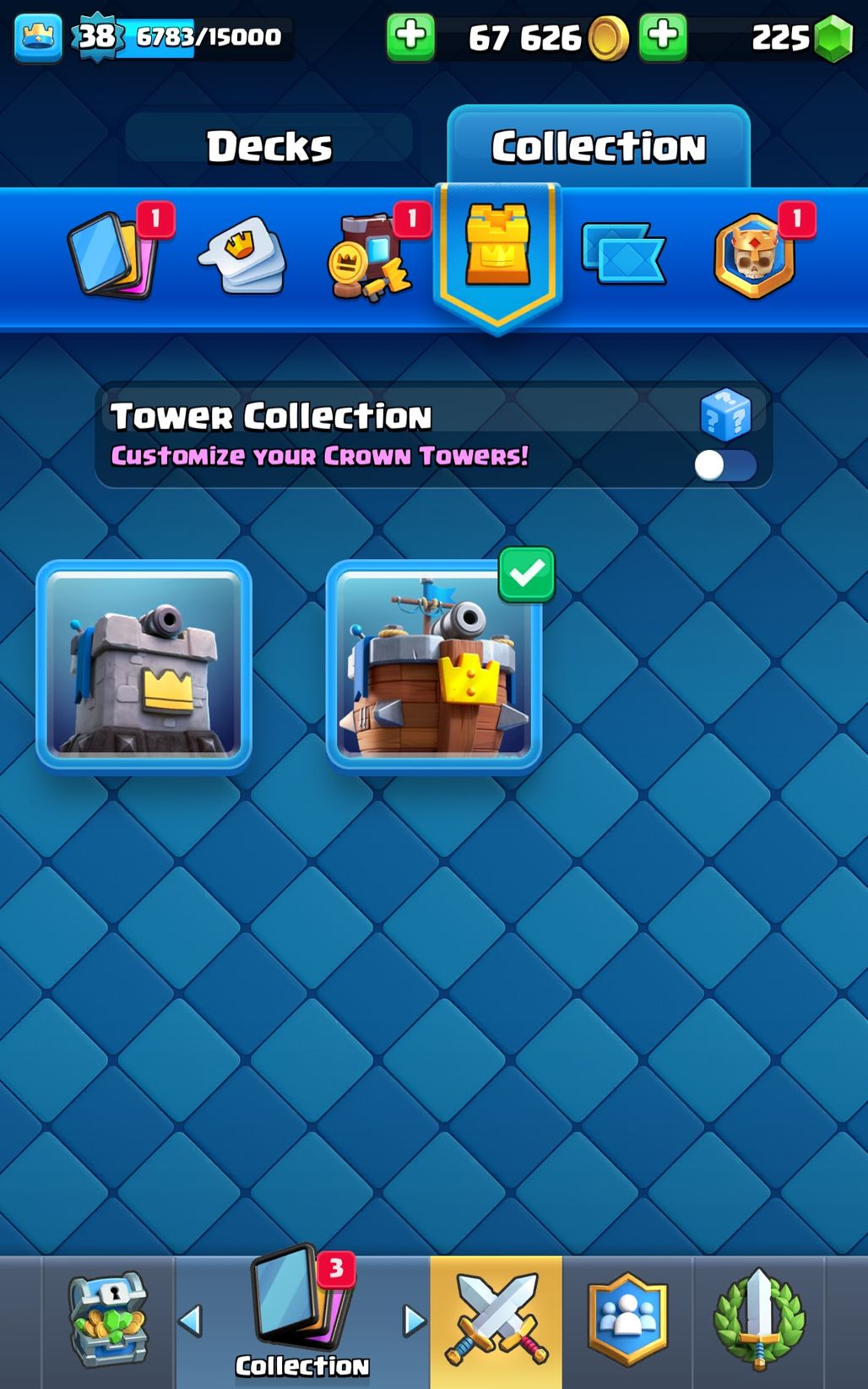Open the clan social tab
The image size is (868, 1389).
(x=627, y=1321)
